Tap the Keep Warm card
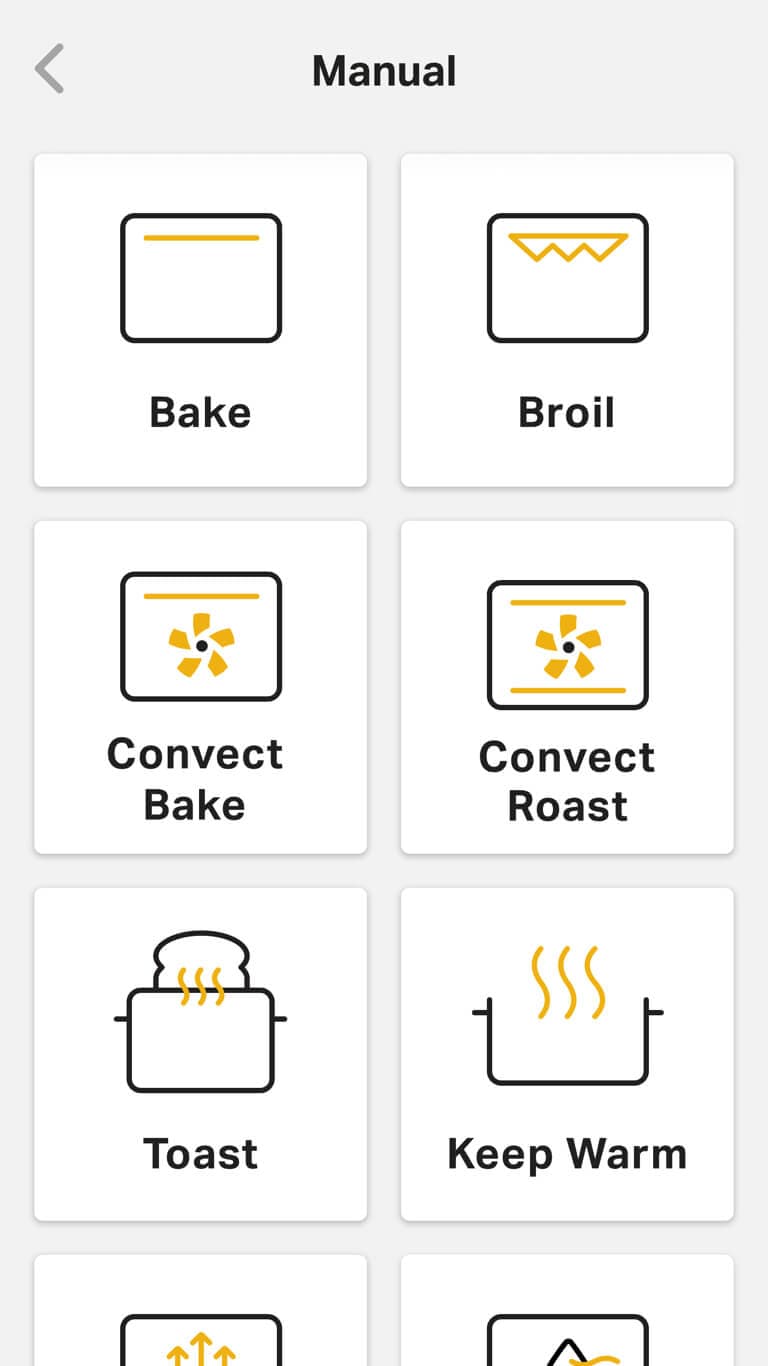Viewport: 768px width, 1366px height. (x=567, y=1054)
